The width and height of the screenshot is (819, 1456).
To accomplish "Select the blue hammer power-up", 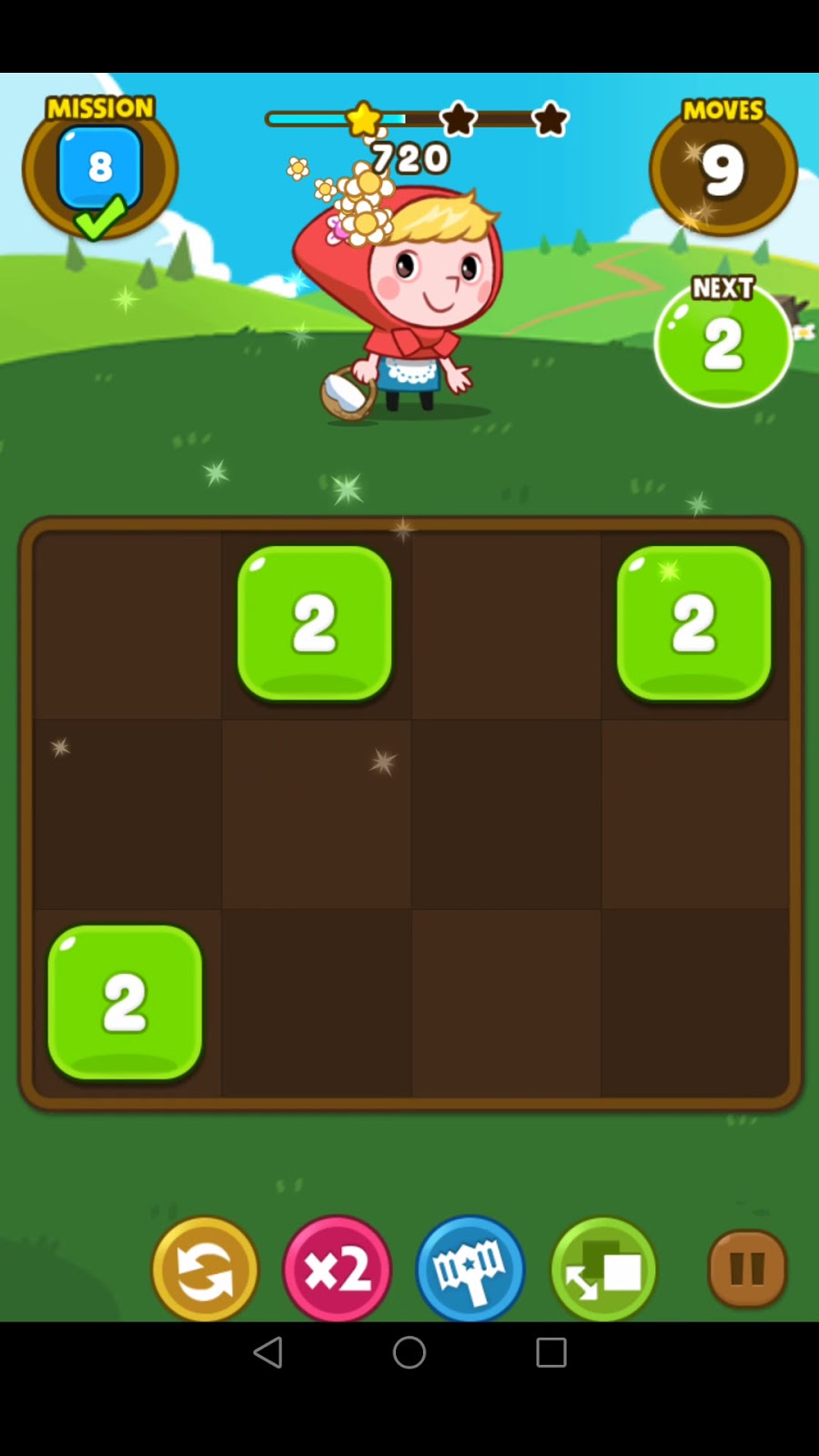I will [470, 1269].
